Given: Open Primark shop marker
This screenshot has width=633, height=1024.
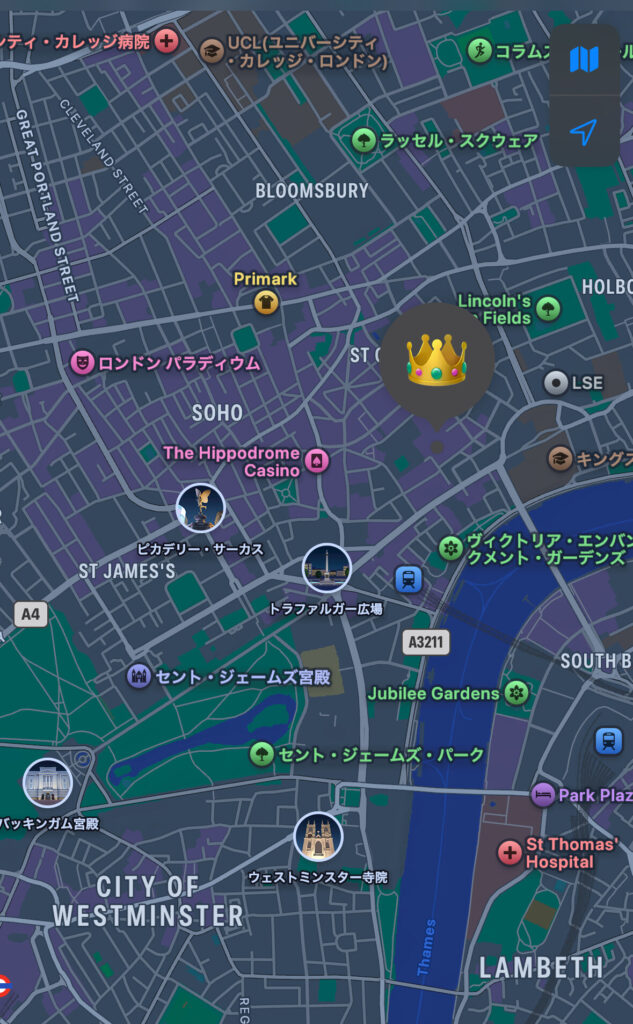Looking at the screenshot, I should pyautogui.click(x=266, y=302).
